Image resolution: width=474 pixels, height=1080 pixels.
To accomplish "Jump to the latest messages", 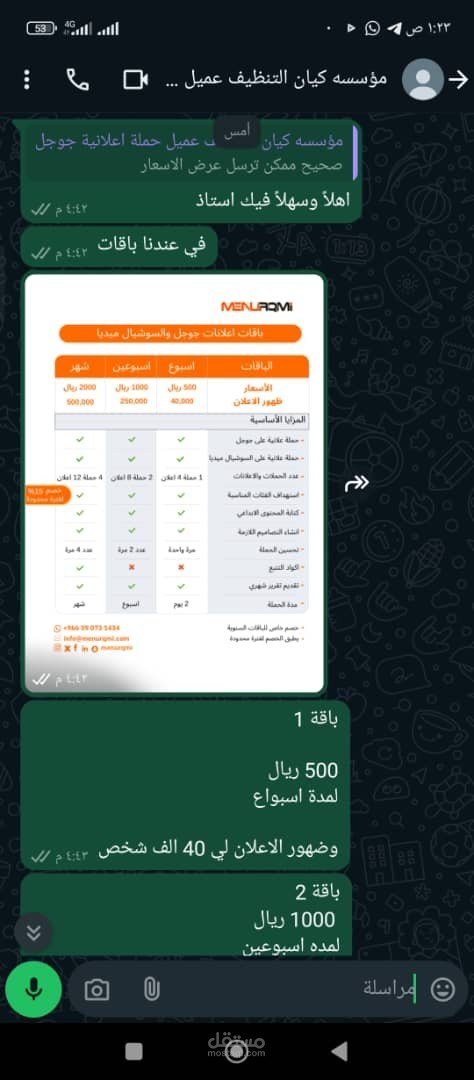I will pos(34,933).
